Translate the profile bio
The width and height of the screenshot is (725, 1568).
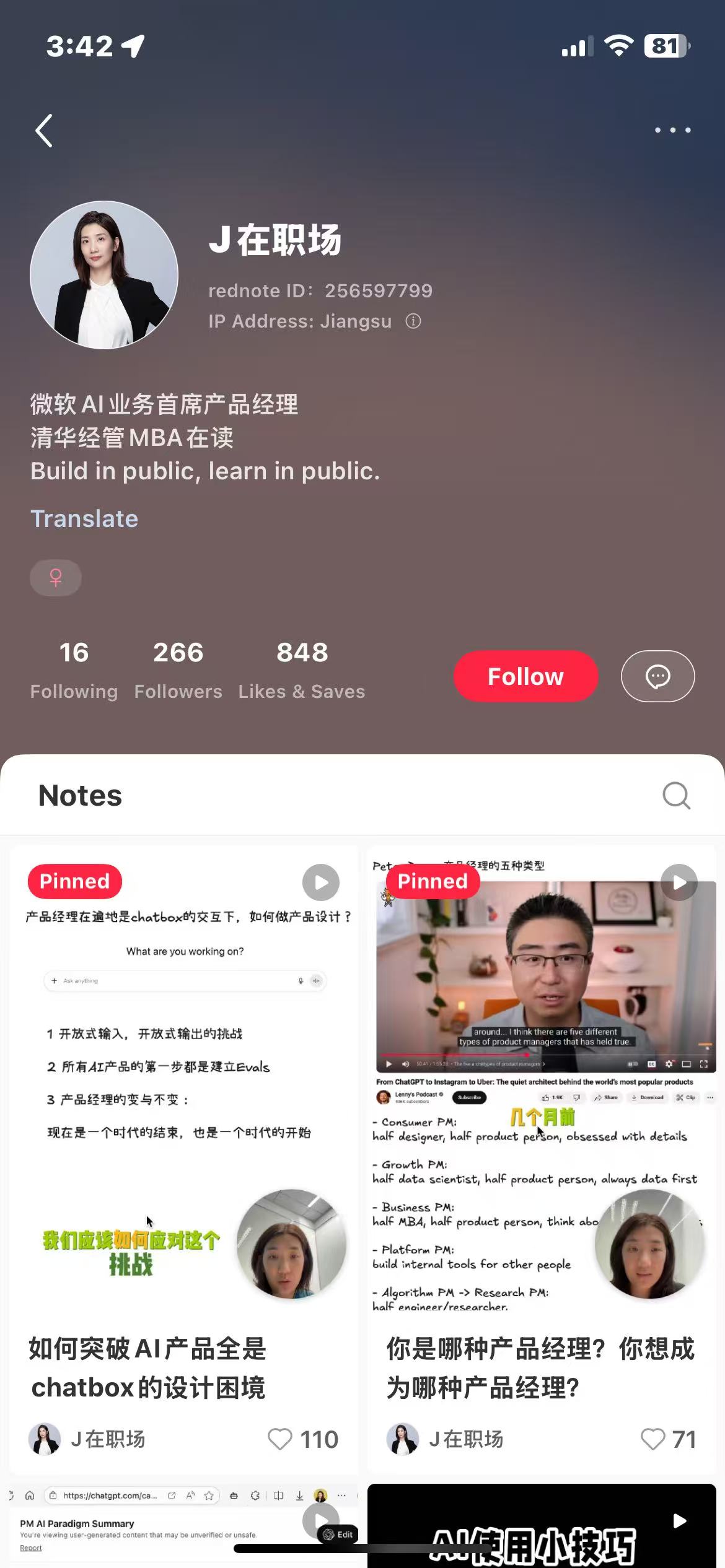coord(84,518)
